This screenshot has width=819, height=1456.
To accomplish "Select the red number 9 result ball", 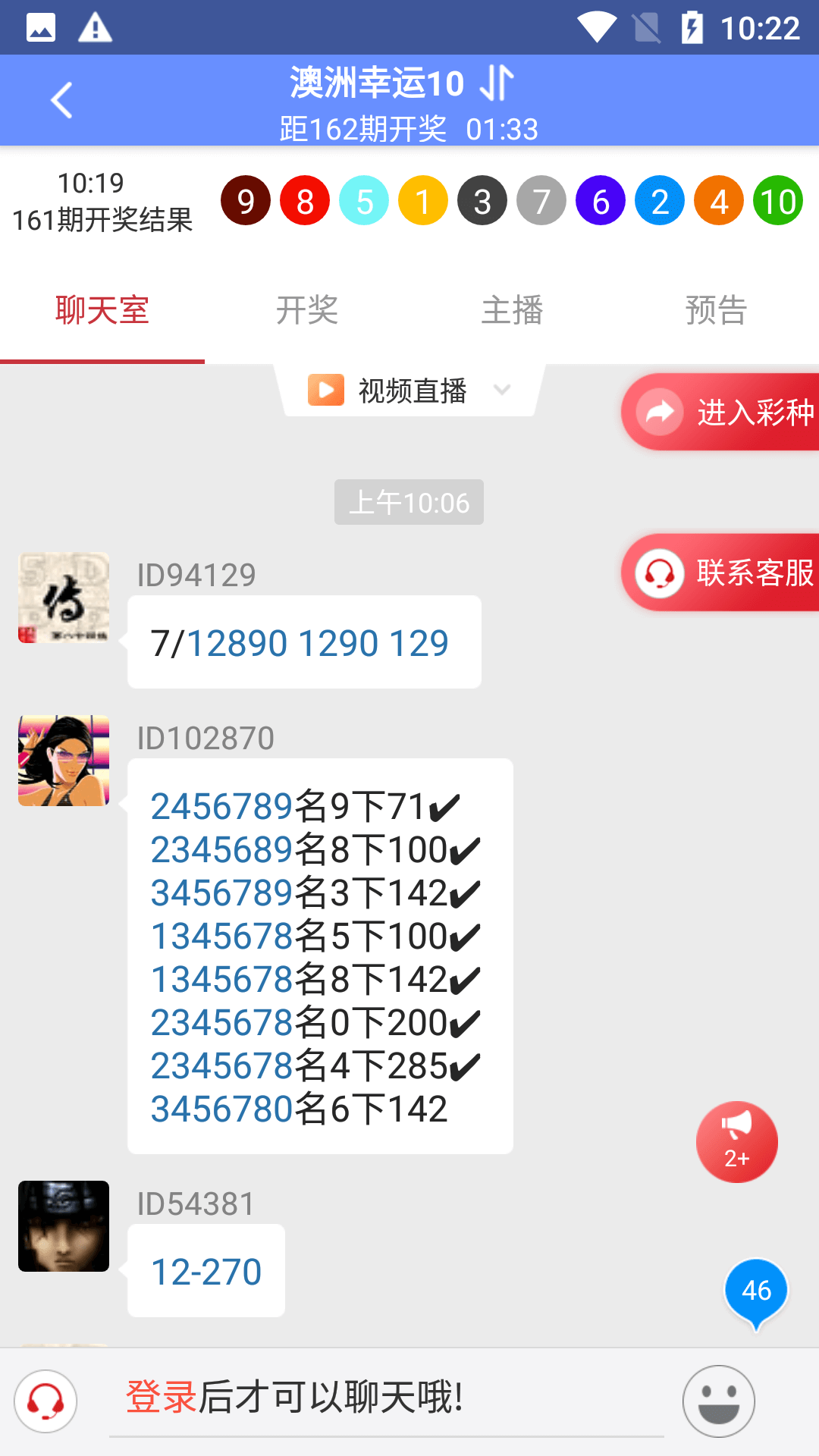I will point(245,199).
